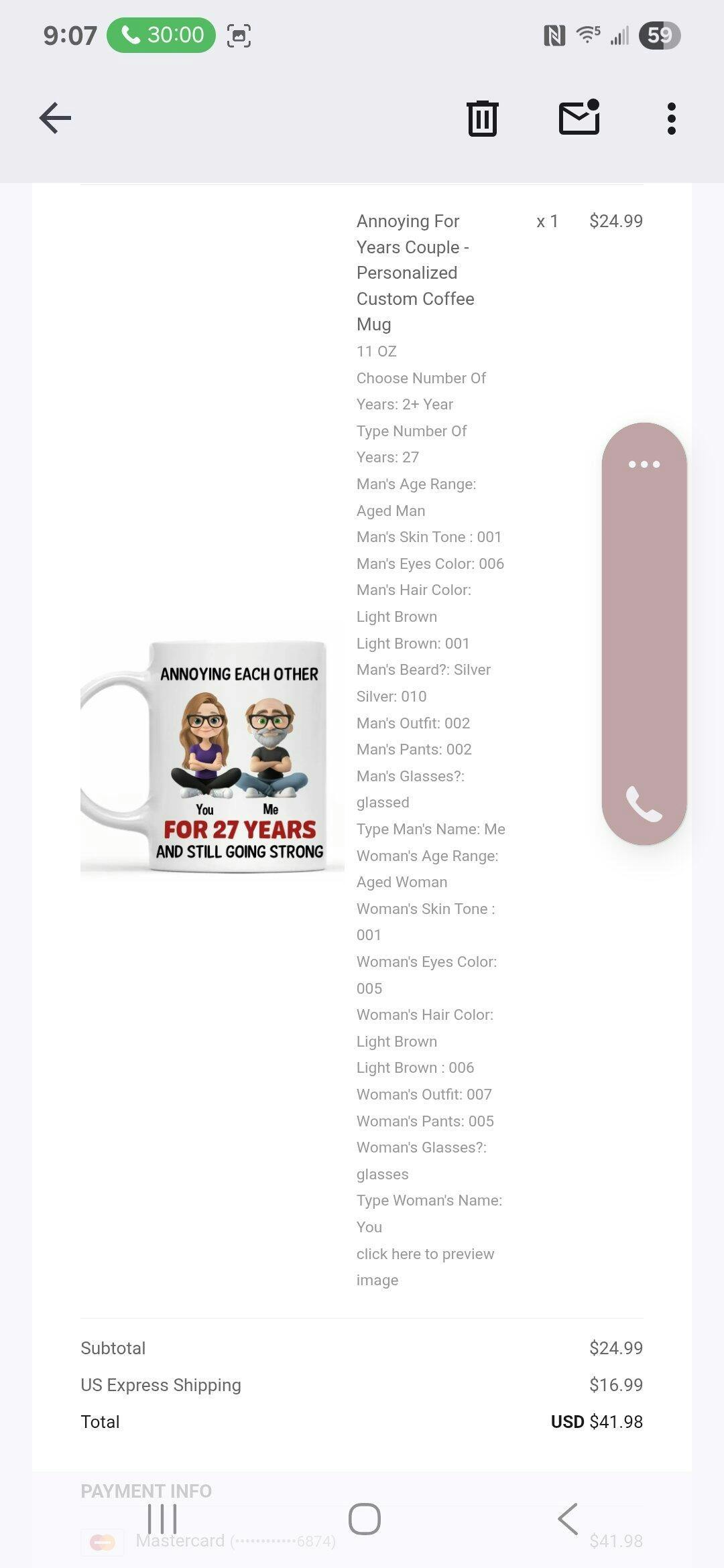Open the click here to preview image link

pos(425,1266)
